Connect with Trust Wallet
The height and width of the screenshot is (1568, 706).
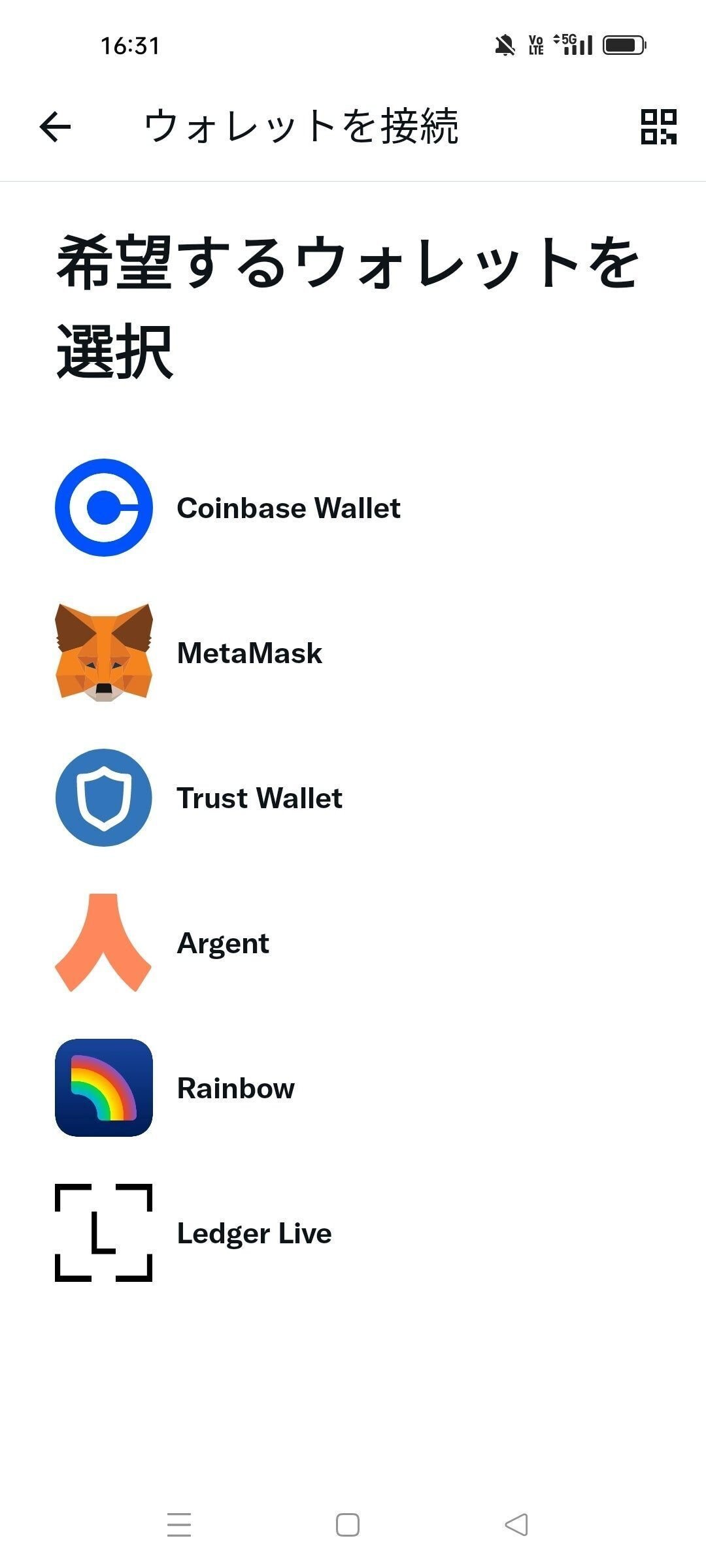(259, 798)
